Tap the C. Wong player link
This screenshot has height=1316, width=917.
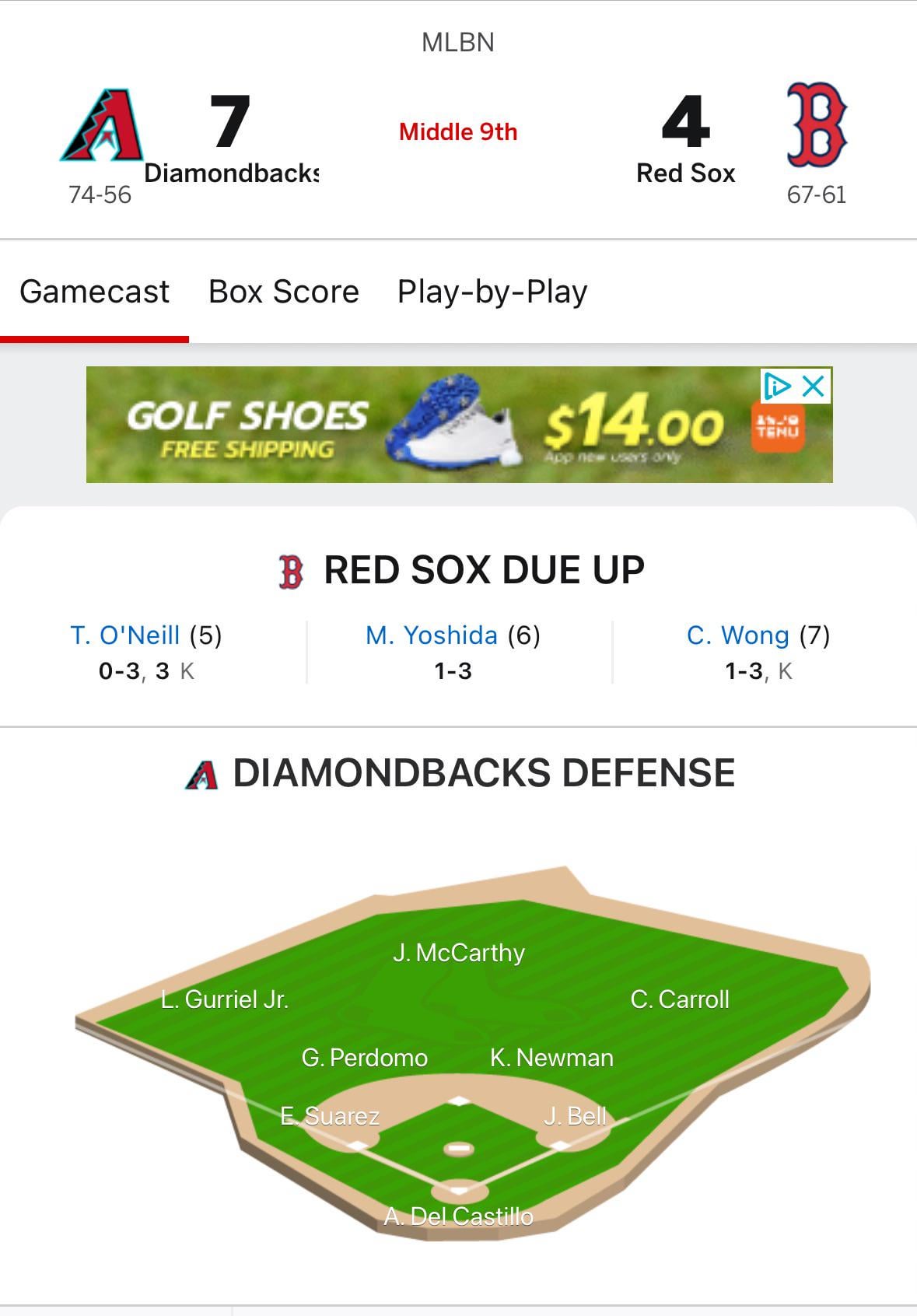pyautogui.click(x=737, y=635)
